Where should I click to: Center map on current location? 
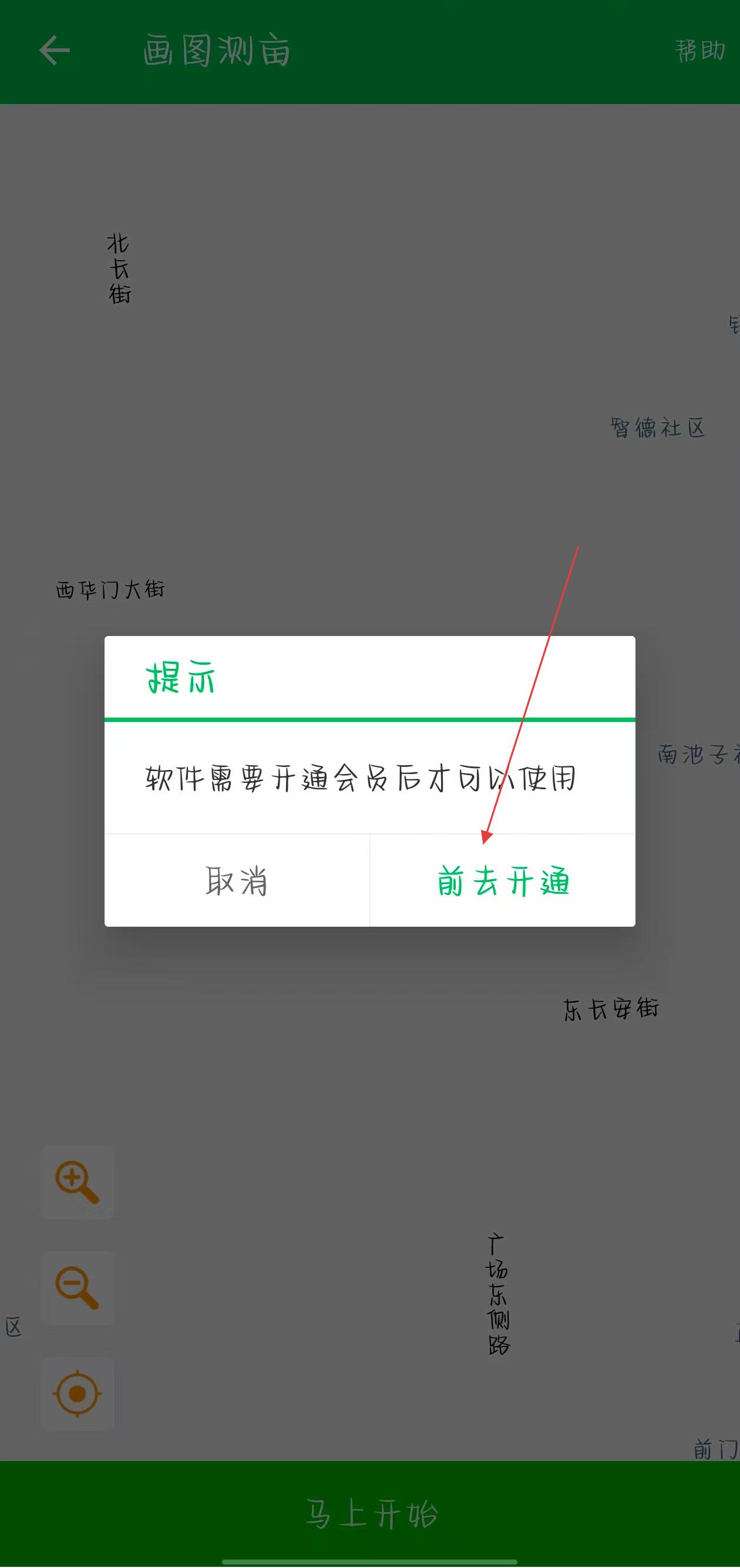tap(78, 1394)
